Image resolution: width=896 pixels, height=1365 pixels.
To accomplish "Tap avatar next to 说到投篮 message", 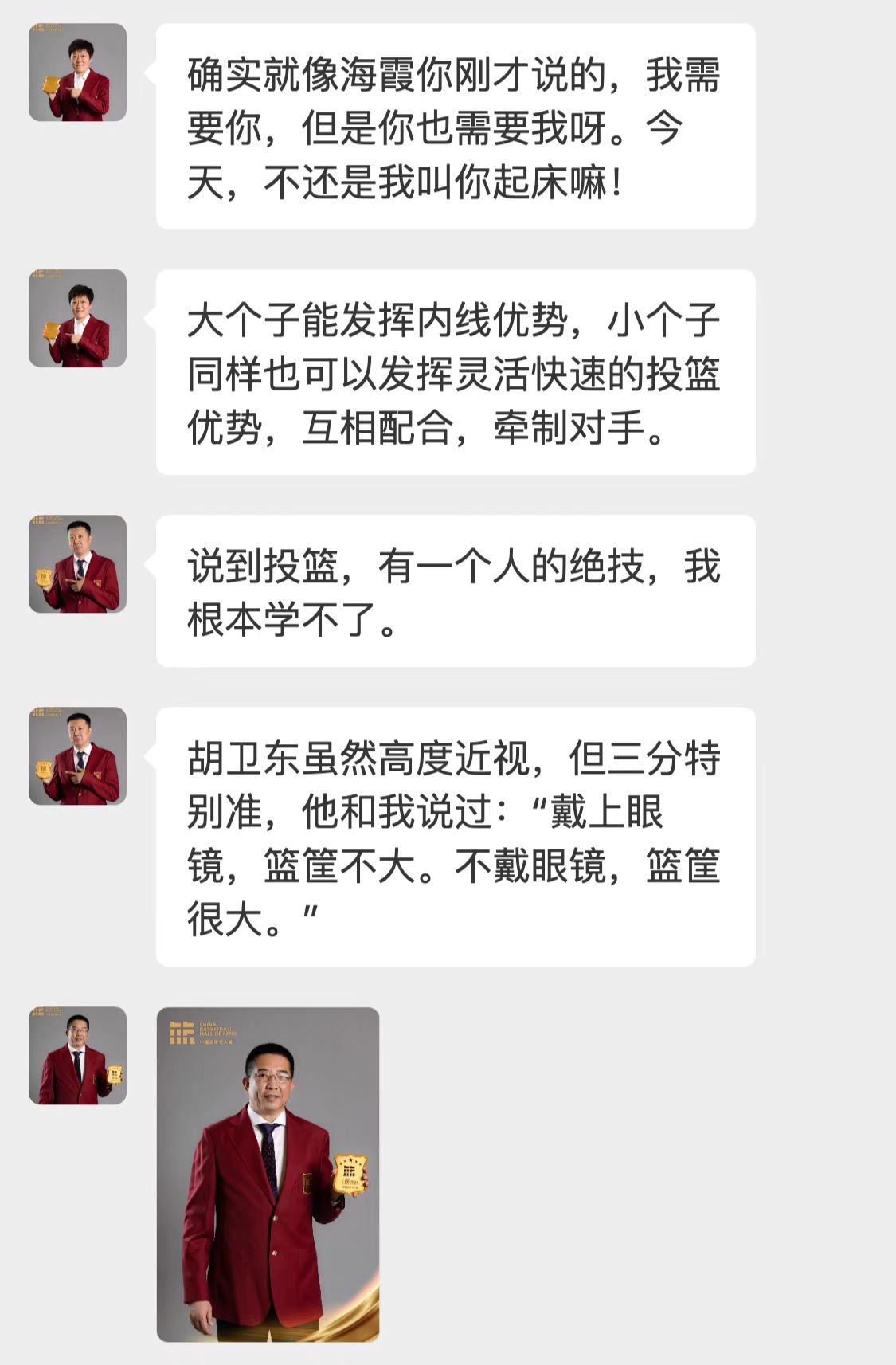I will tap(77, 563).
